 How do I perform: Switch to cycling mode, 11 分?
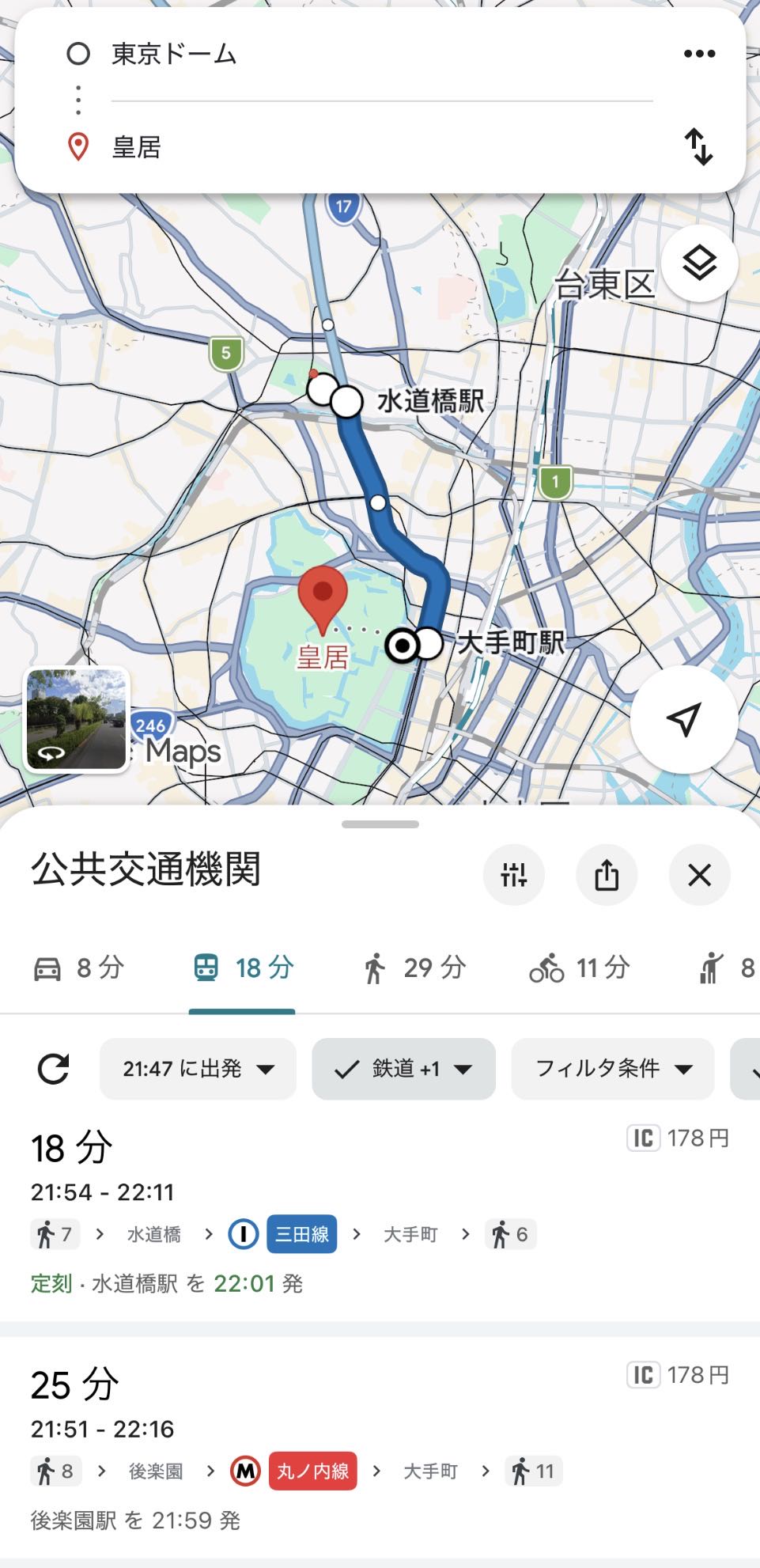coord(580,968)
